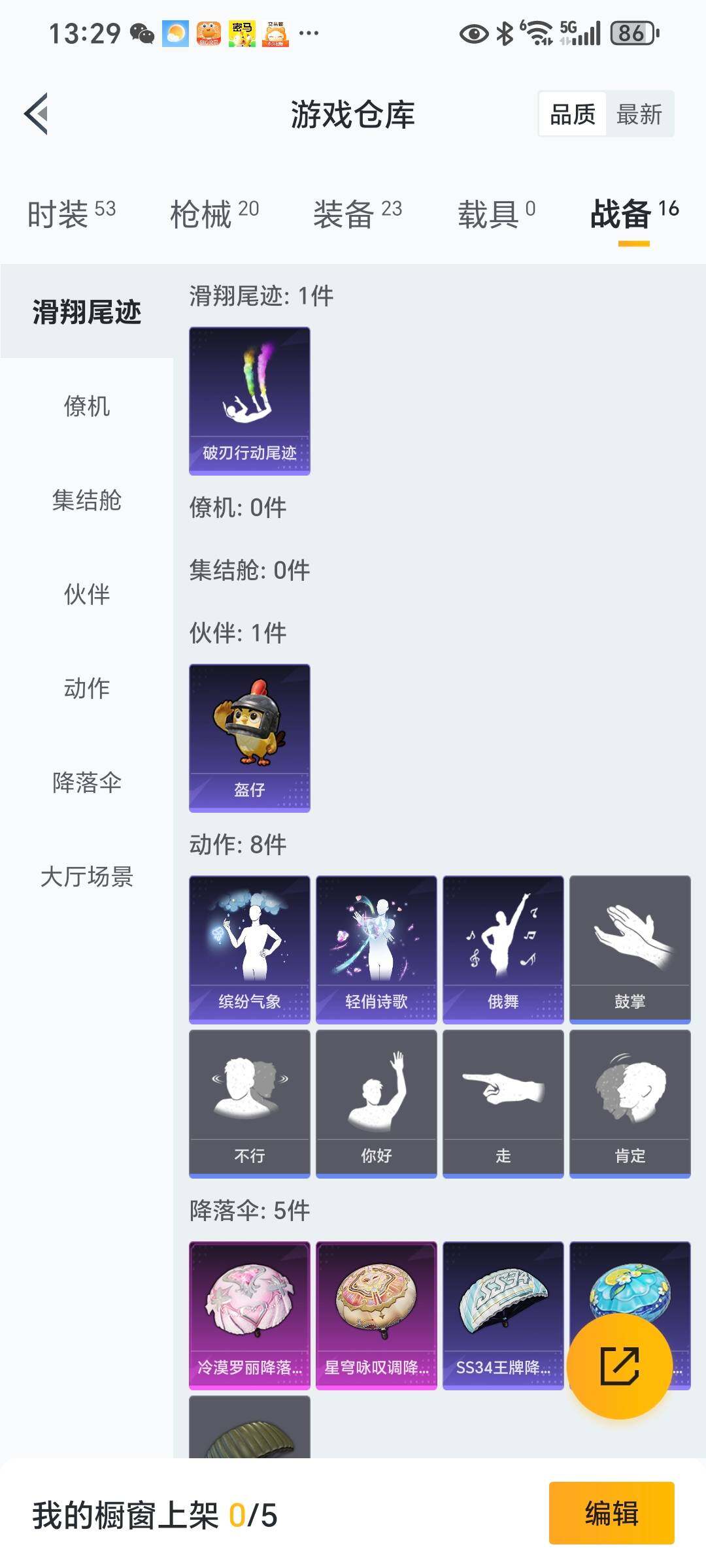Viewport: 706px width, 1568px height.
Task: Select 大厅场景 in the side menu
Action: (87, 877)
